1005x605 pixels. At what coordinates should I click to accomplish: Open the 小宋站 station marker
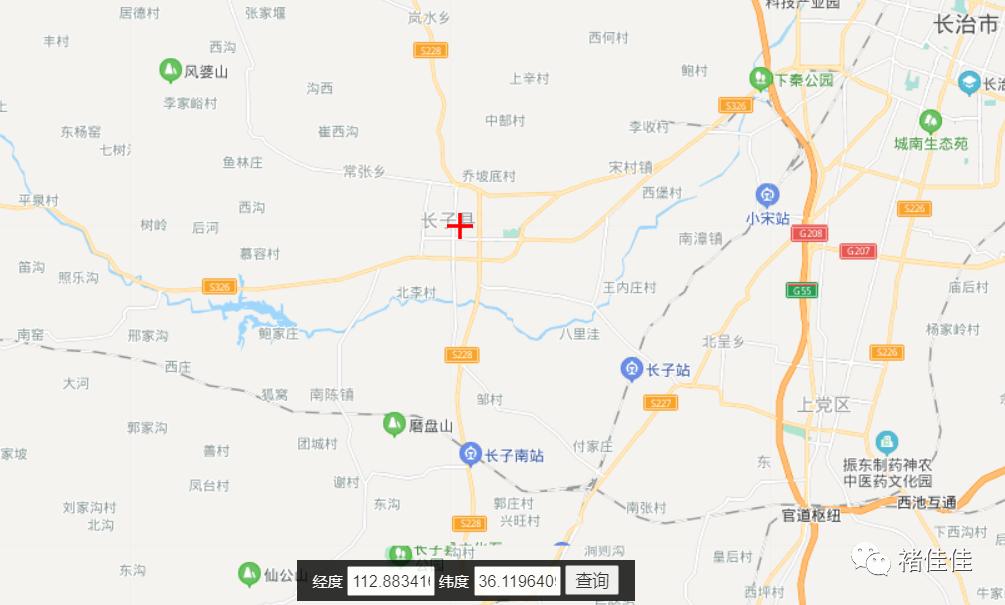pyautogui.click(x=767, y=195)
